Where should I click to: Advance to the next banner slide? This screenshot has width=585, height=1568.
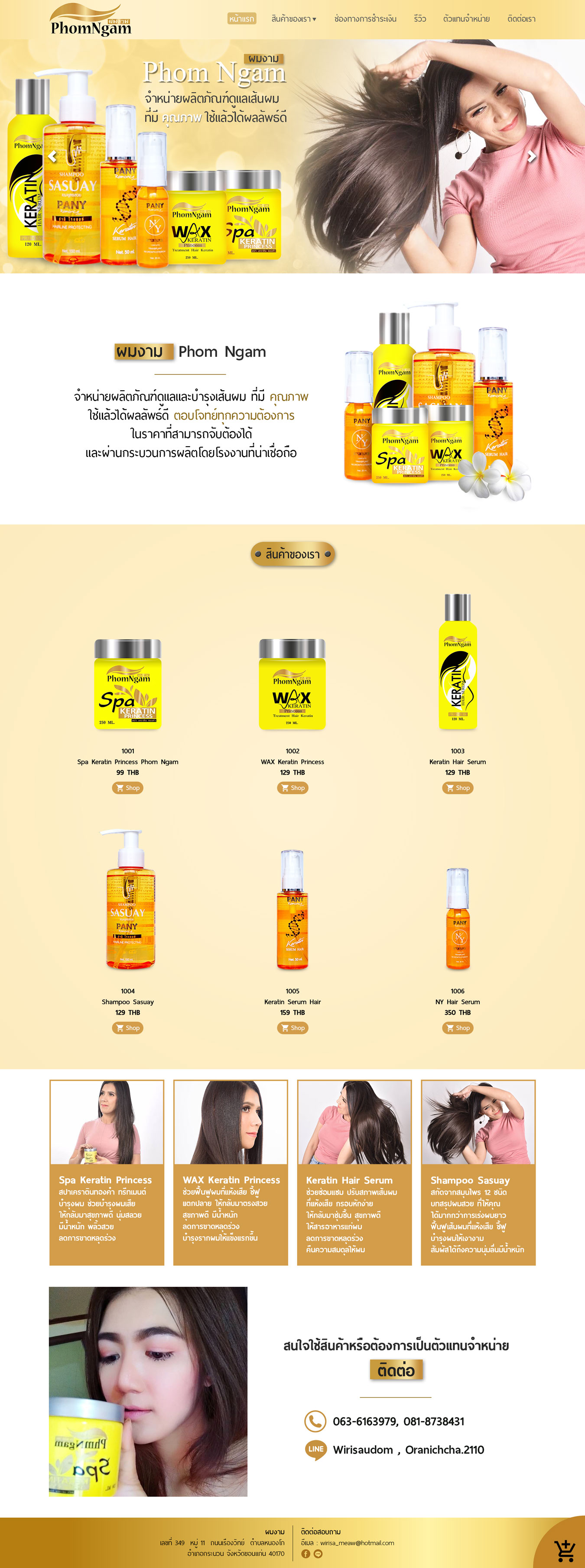(531, 156)
